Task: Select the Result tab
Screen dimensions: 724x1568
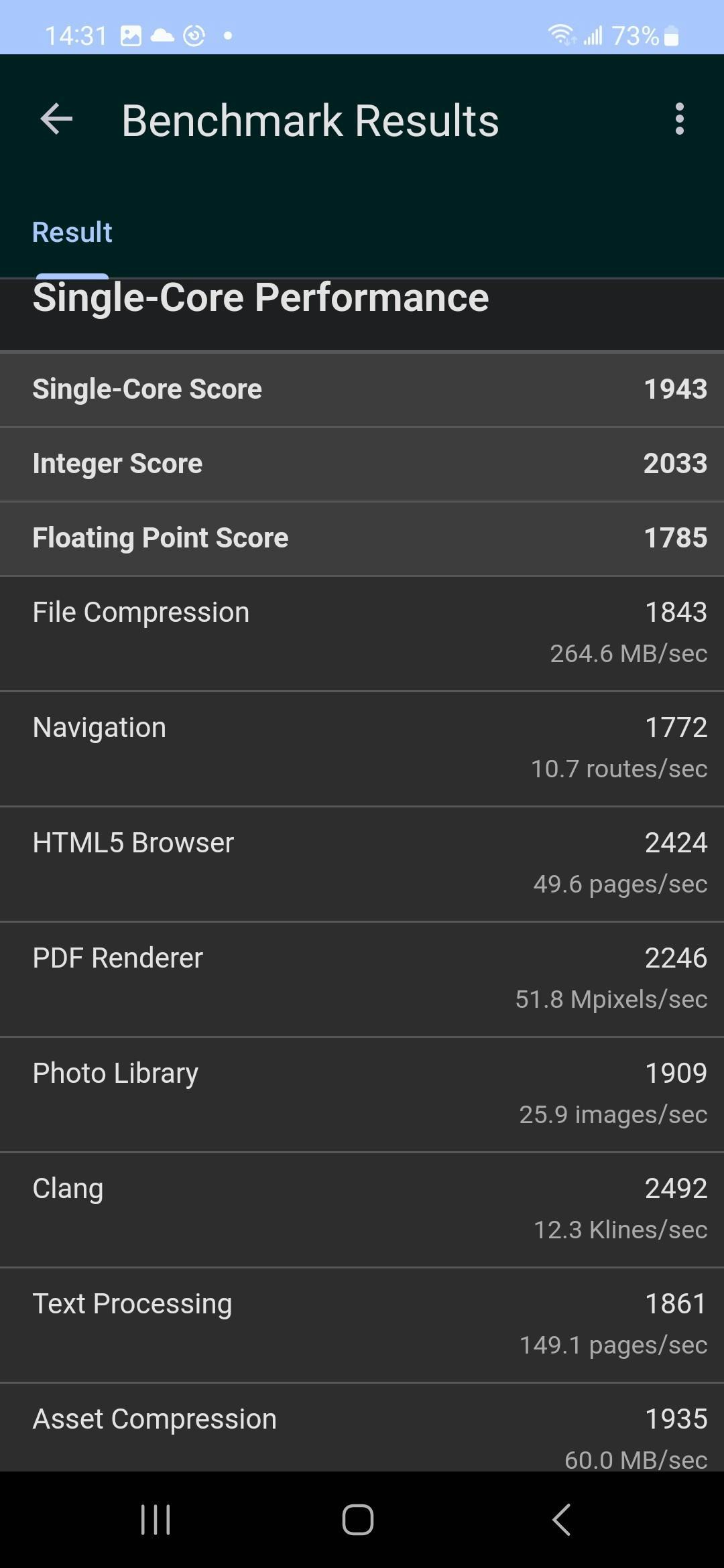Action: pyautogui.click(x=72, y=233)
